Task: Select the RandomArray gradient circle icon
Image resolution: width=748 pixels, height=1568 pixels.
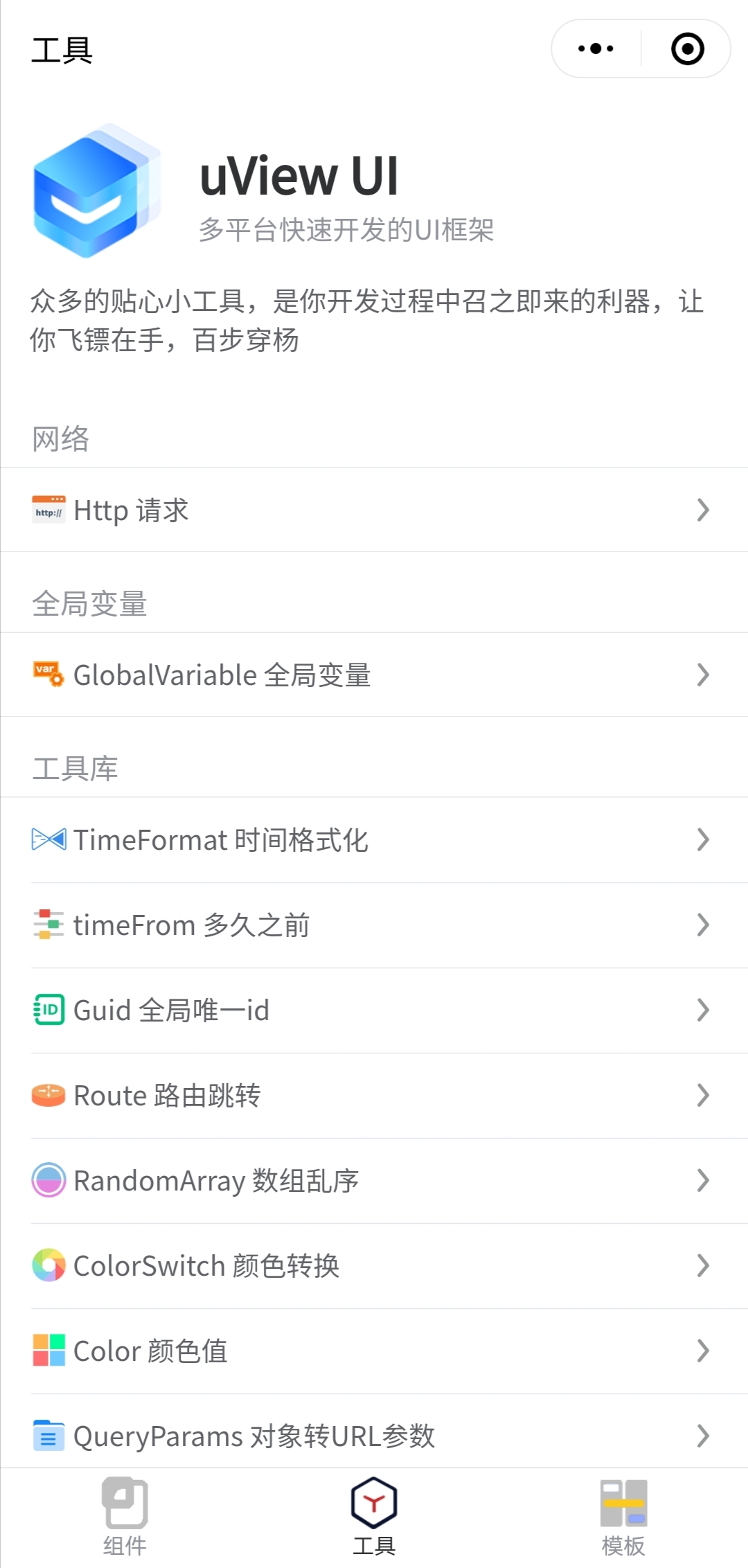Action: [47, 1180]
